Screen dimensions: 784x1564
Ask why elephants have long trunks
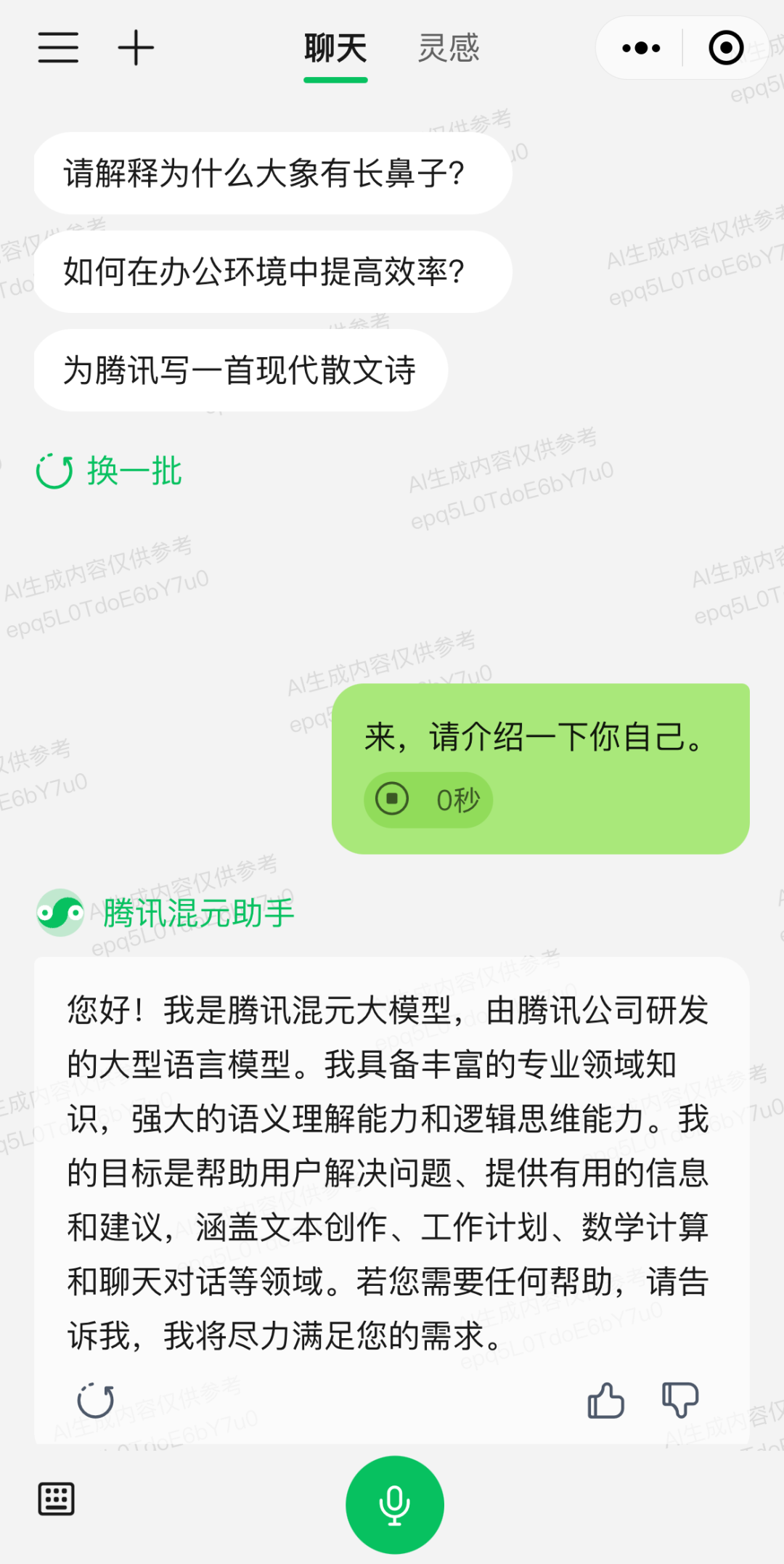pos(272,174)
